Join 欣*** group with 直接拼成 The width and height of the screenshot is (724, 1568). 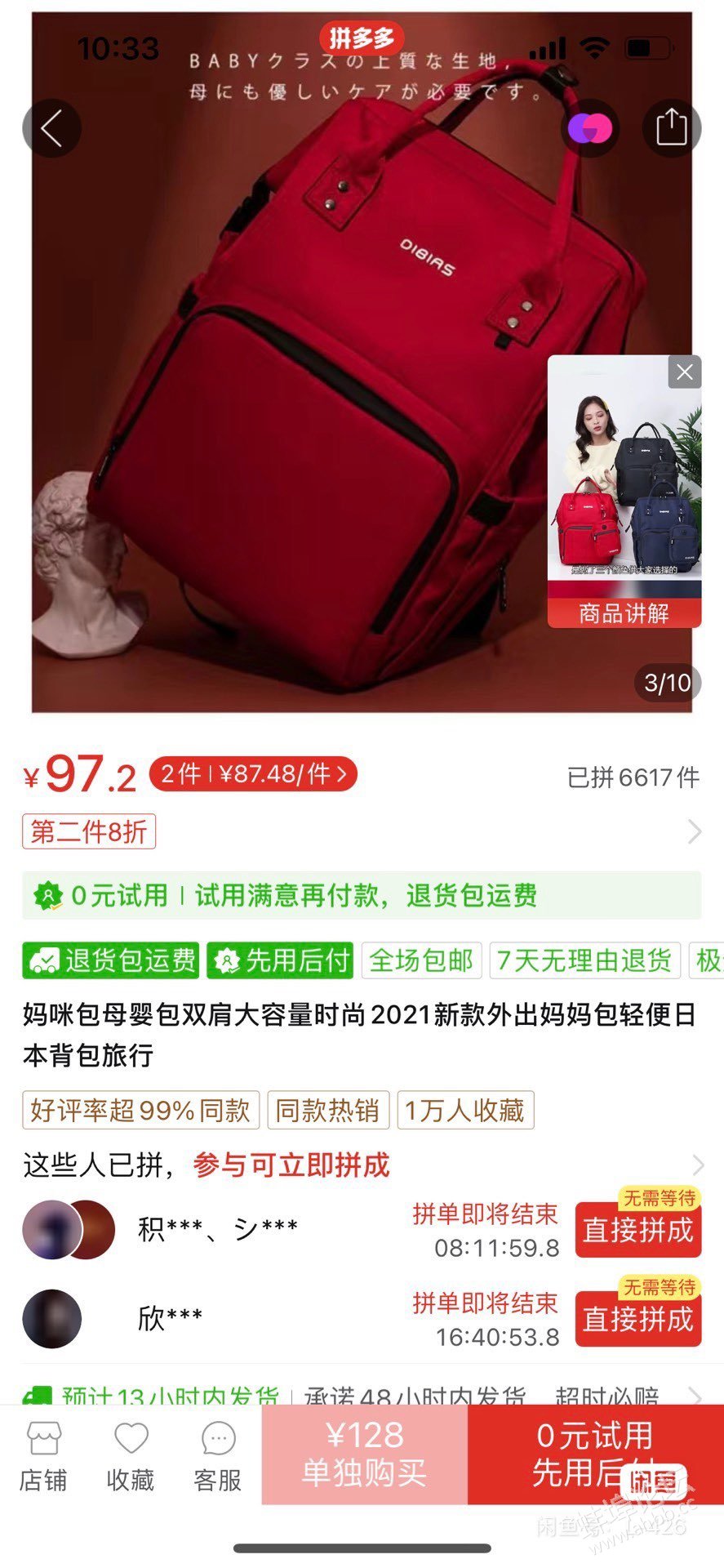click(x=637, y=1318)
